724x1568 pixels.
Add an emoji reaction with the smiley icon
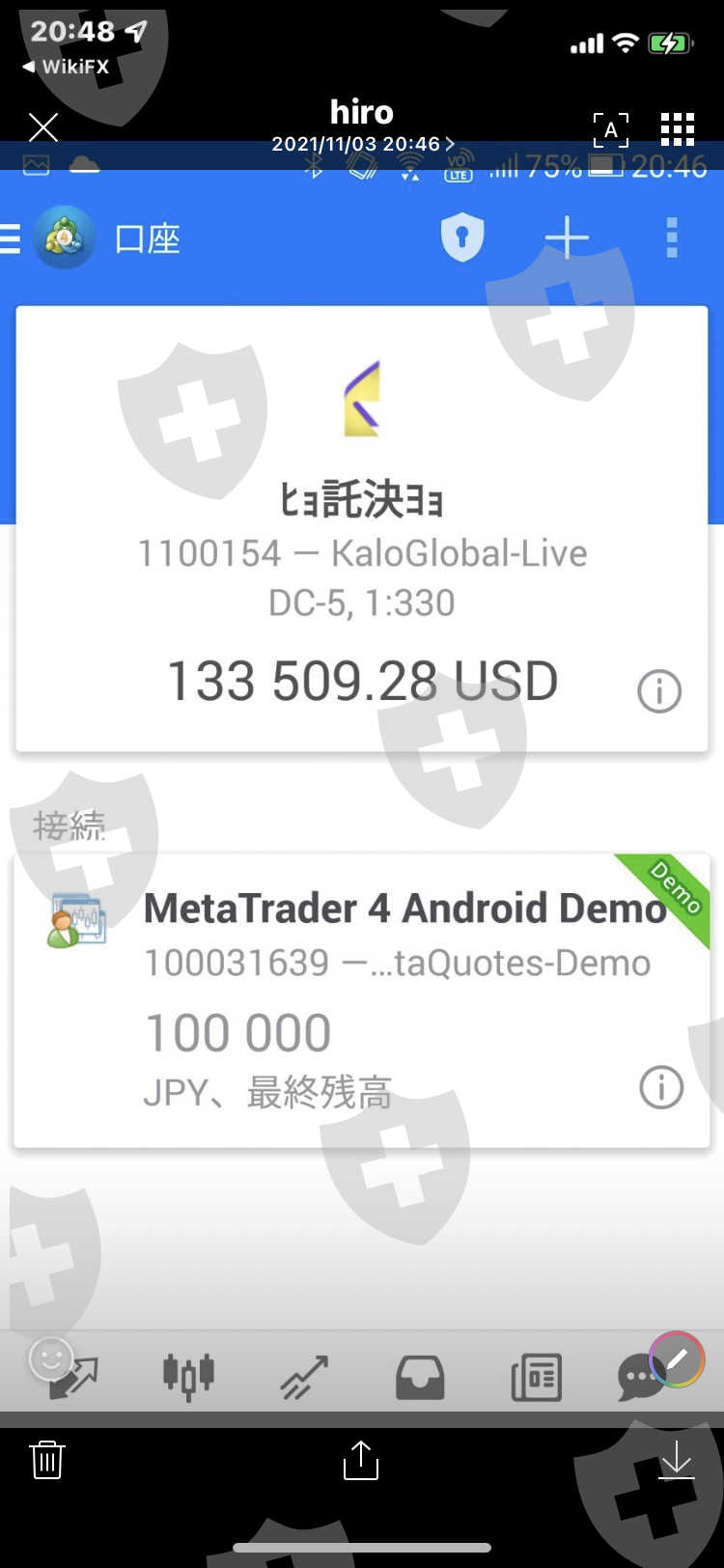[51, 1359]
